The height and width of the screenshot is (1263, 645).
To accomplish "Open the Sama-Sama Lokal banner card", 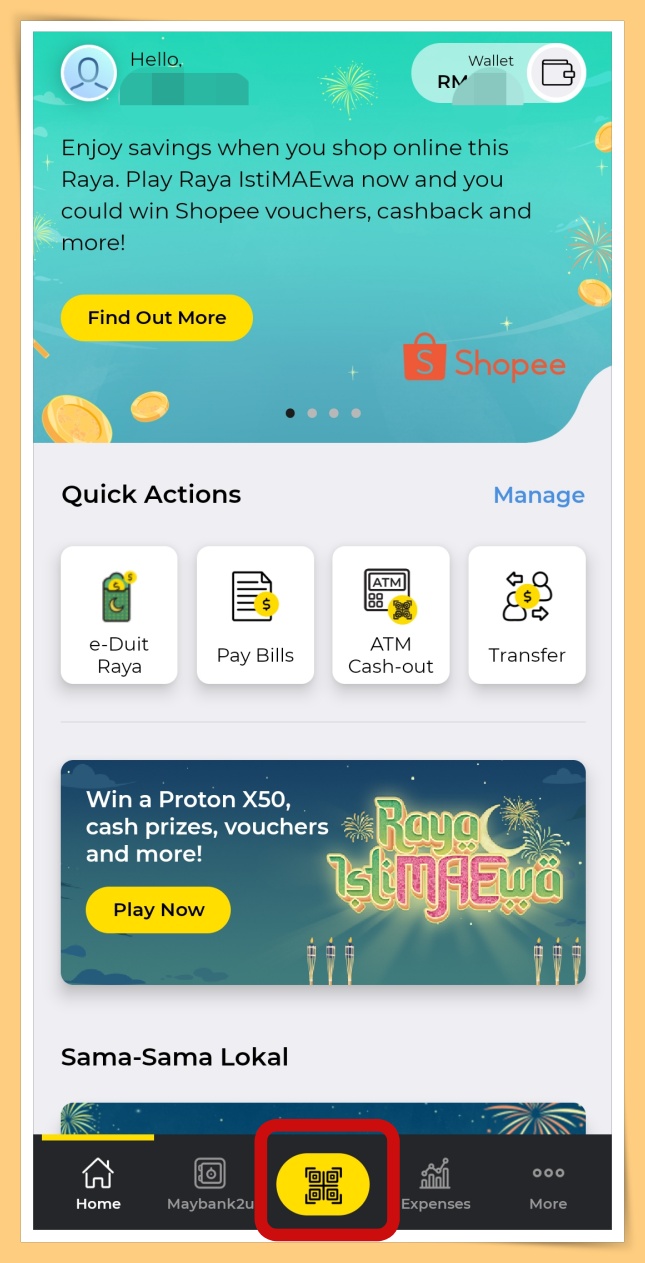I will (x=323, y=1118).
